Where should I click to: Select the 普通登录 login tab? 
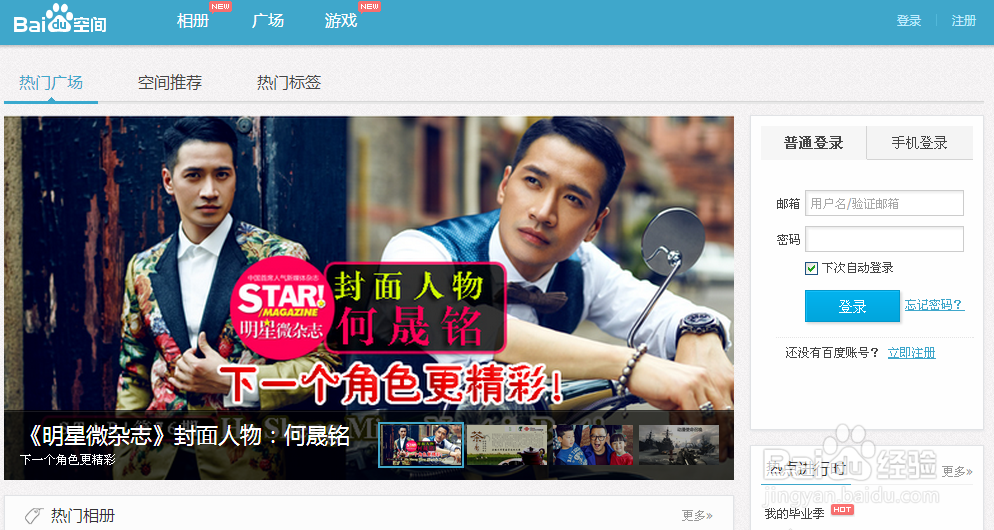point(813,143)
